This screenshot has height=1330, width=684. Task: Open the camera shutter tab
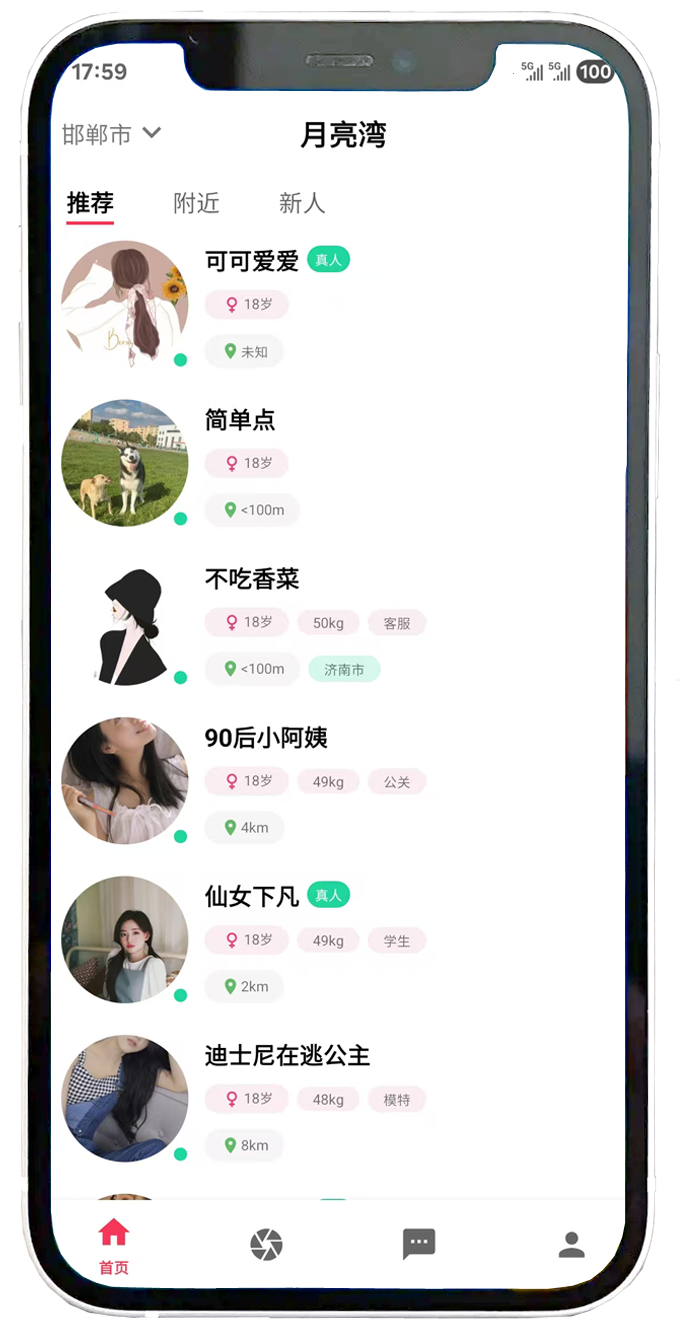click(266, 1245)
